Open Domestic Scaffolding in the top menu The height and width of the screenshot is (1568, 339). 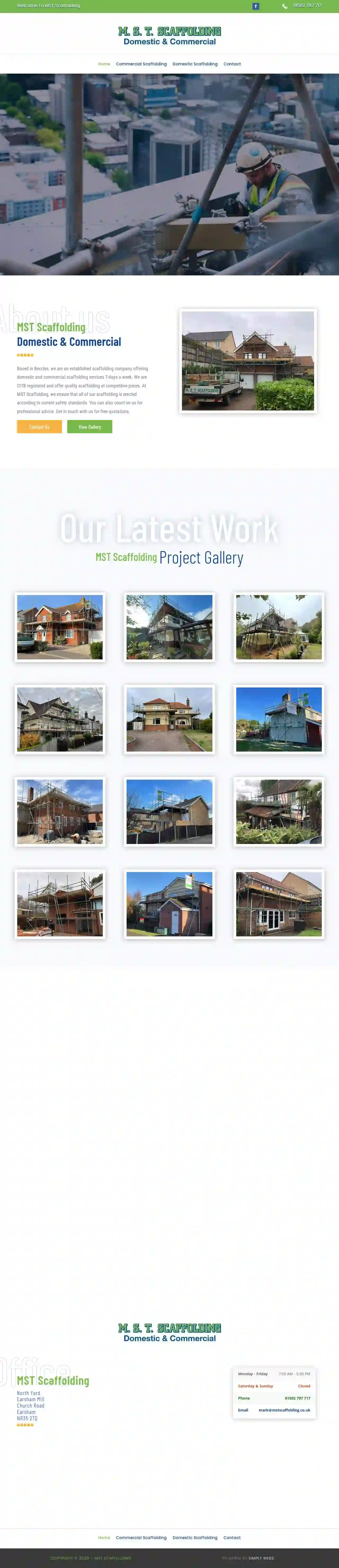pos(195,64)
